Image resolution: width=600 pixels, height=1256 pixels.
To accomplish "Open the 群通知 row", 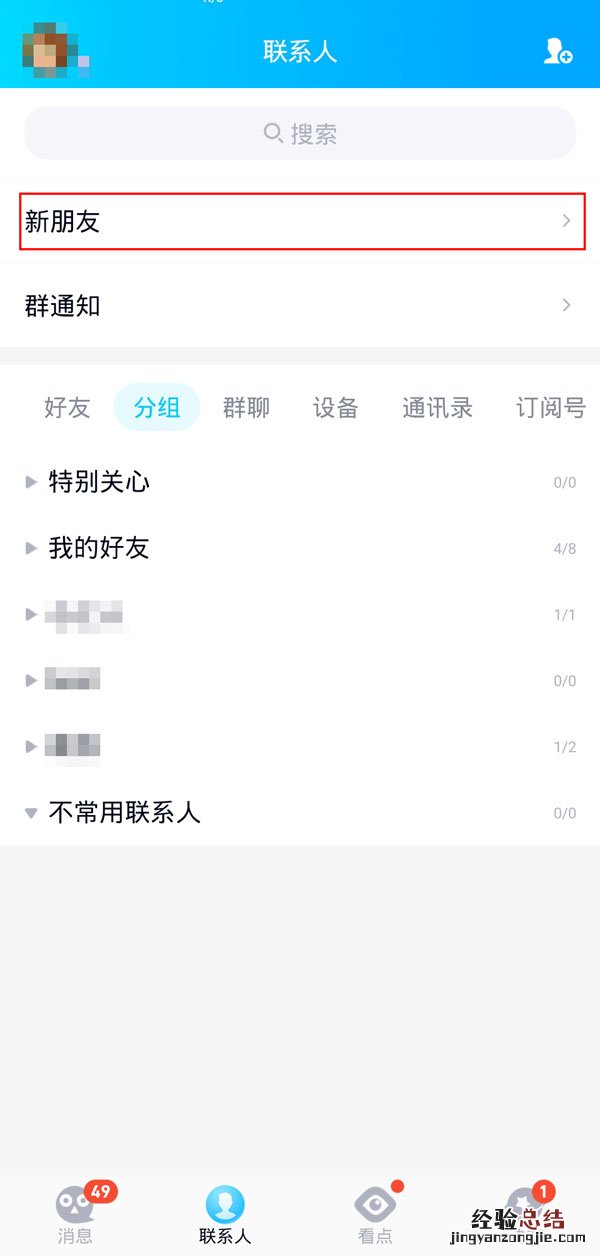I will (300, 305).
